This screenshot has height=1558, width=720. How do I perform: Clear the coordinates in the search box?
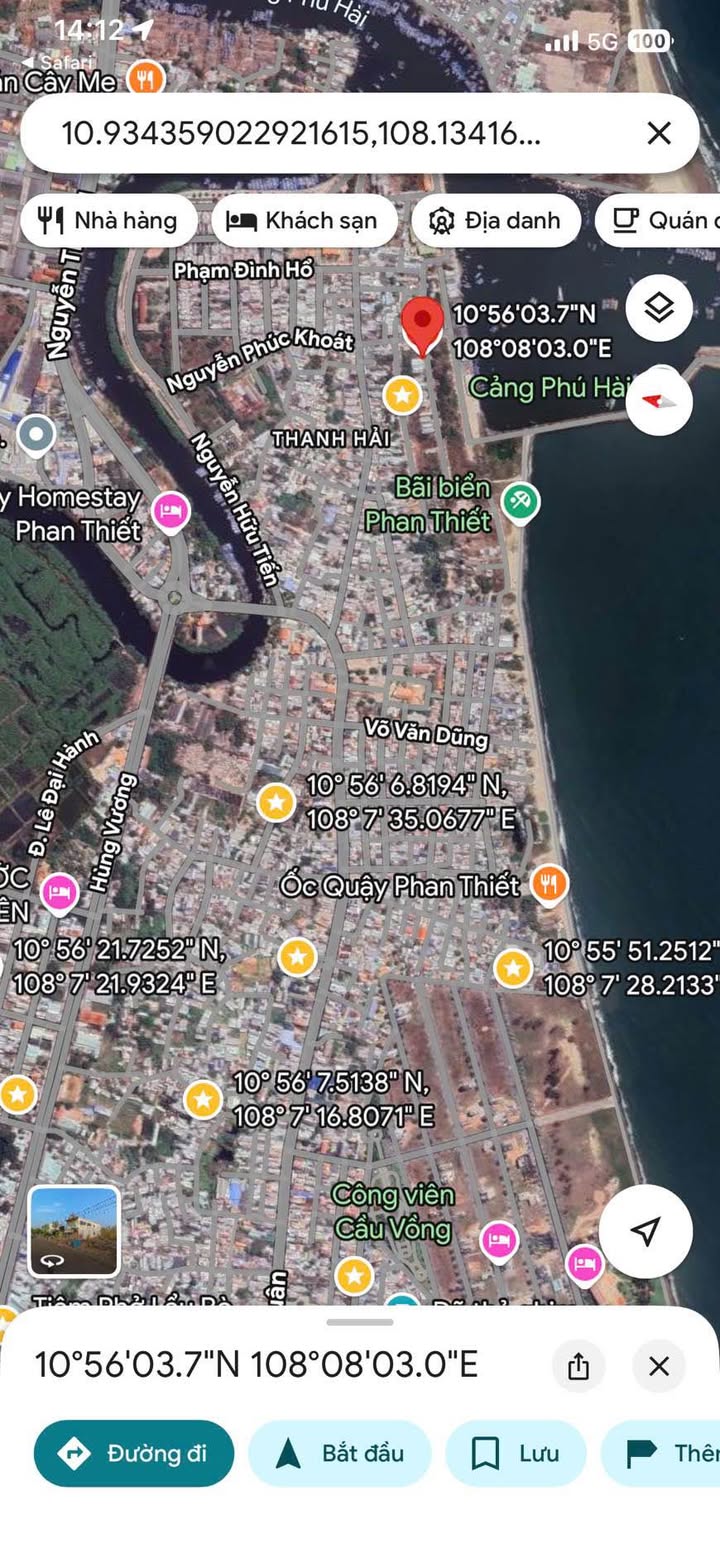(658, 133)
